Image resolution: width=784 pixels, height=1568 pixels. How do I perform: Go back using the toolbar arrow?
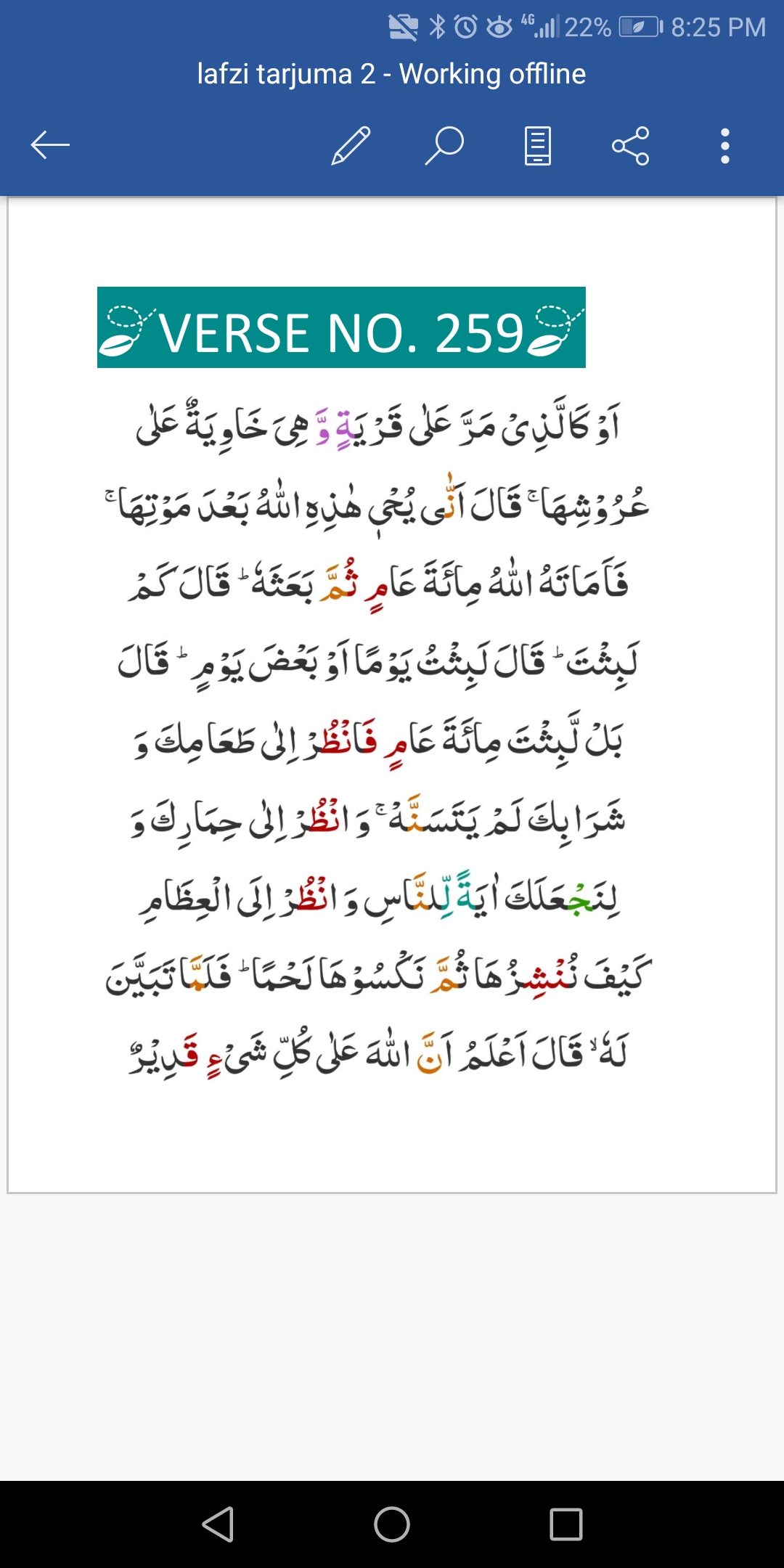[x=50, y=145]
